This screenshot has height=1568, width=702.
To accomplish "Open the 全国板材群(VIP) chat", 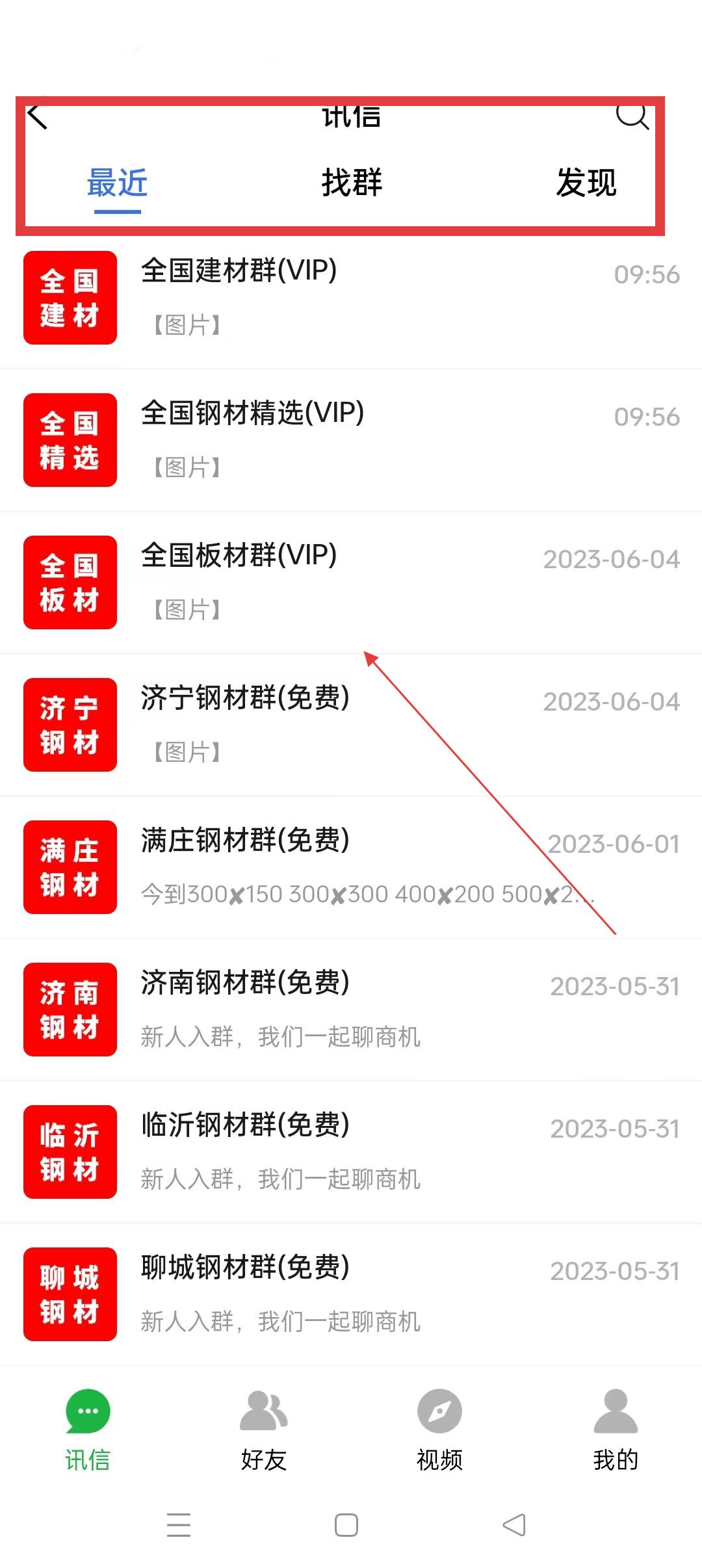I will coord(351,582).
